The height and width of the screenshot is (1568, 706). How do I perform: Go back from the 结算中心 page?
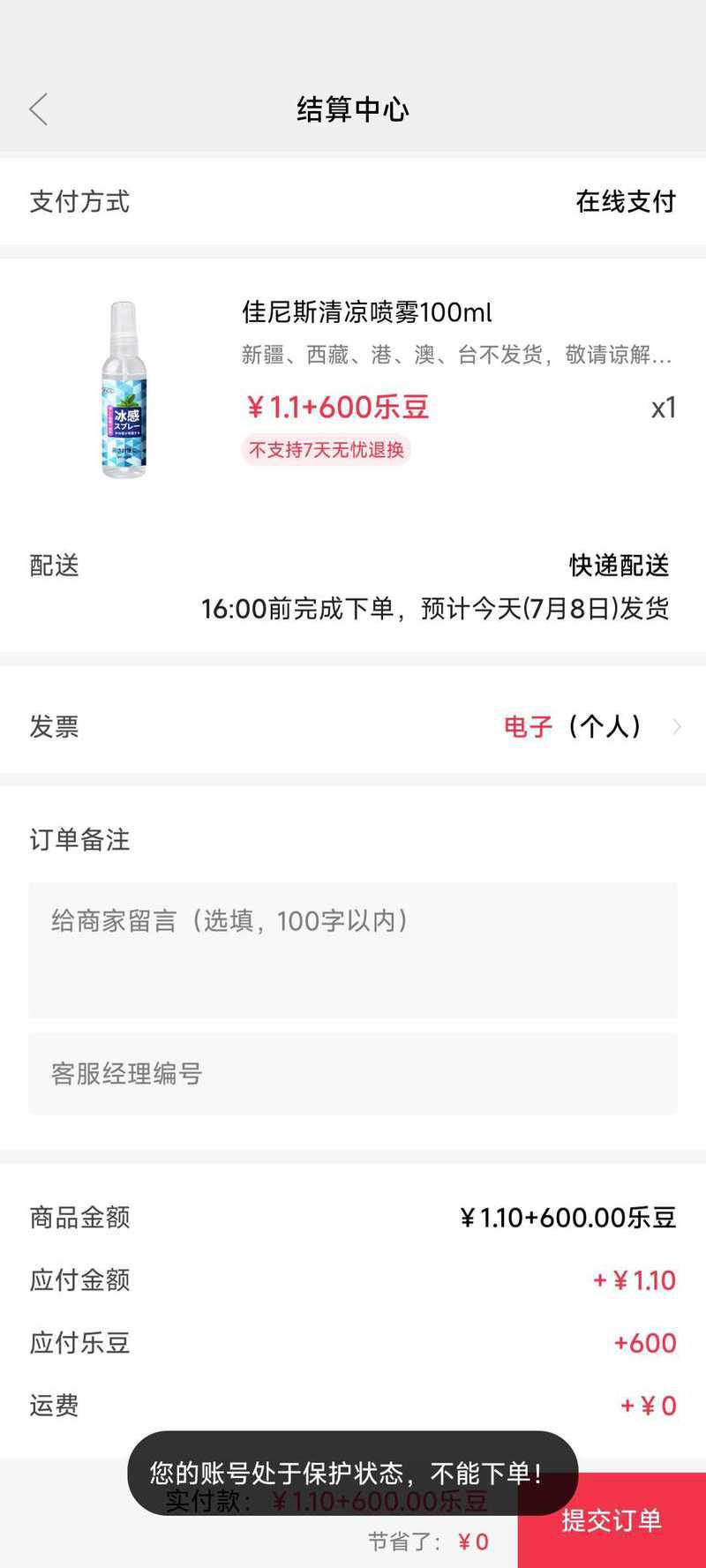[x=38, y=109]
